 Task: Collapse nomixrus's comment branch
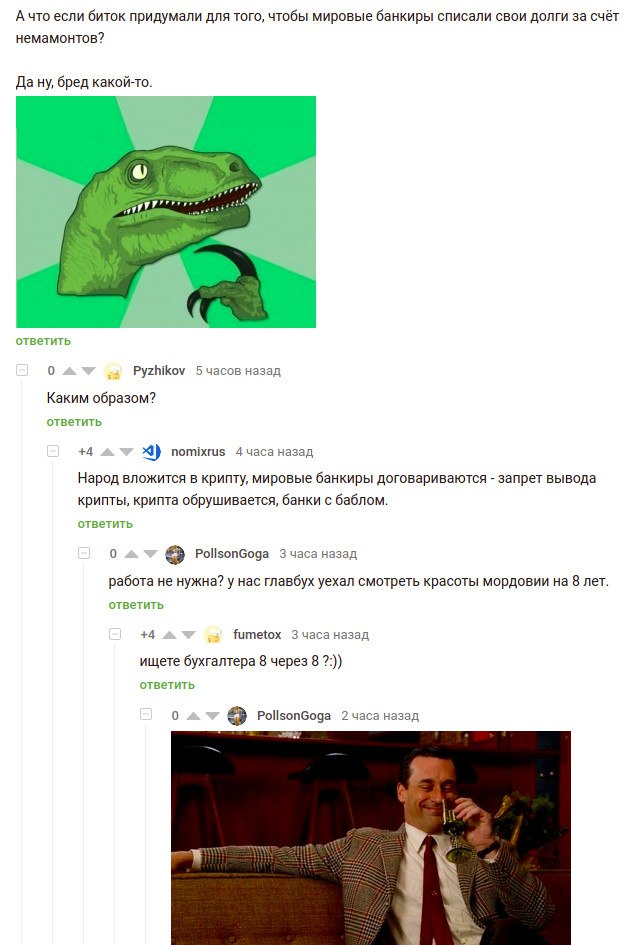(x=53, y=452)
